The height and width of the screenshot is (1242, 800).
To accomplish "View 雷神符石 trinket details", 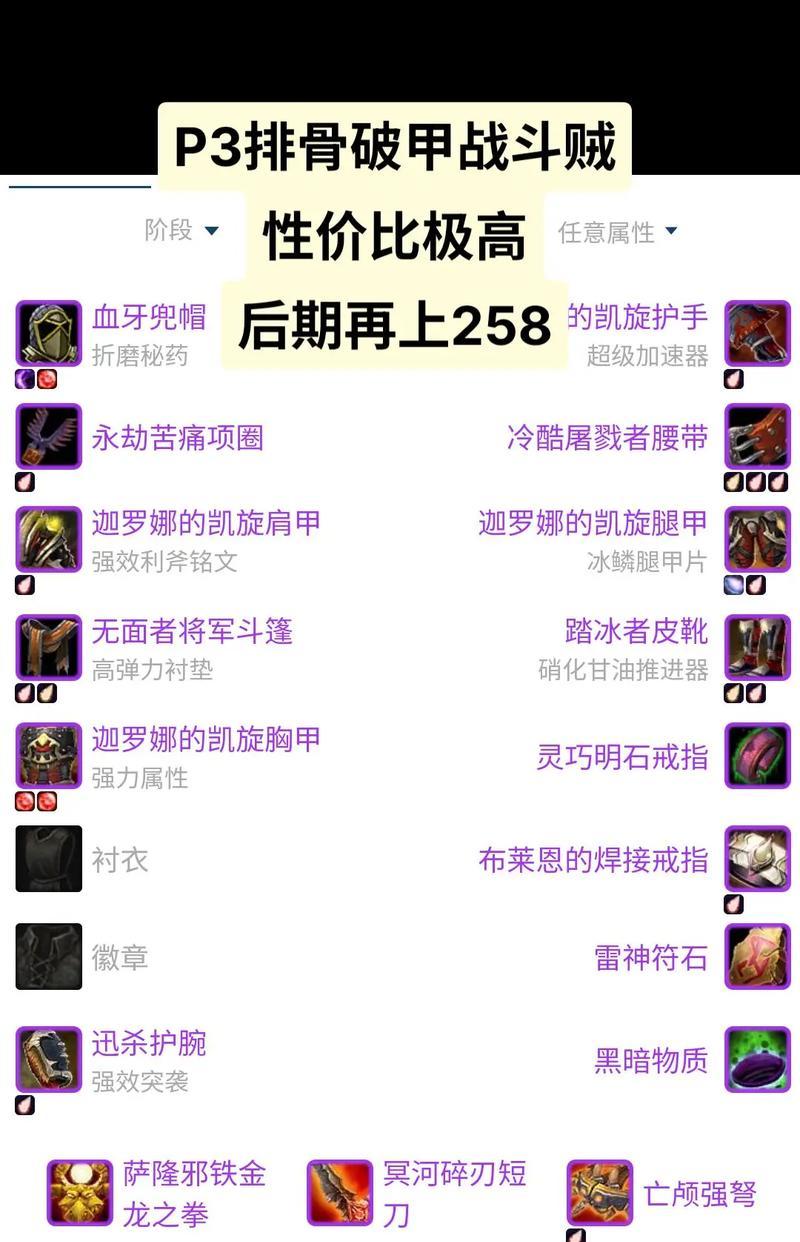I will pos(651,958).
